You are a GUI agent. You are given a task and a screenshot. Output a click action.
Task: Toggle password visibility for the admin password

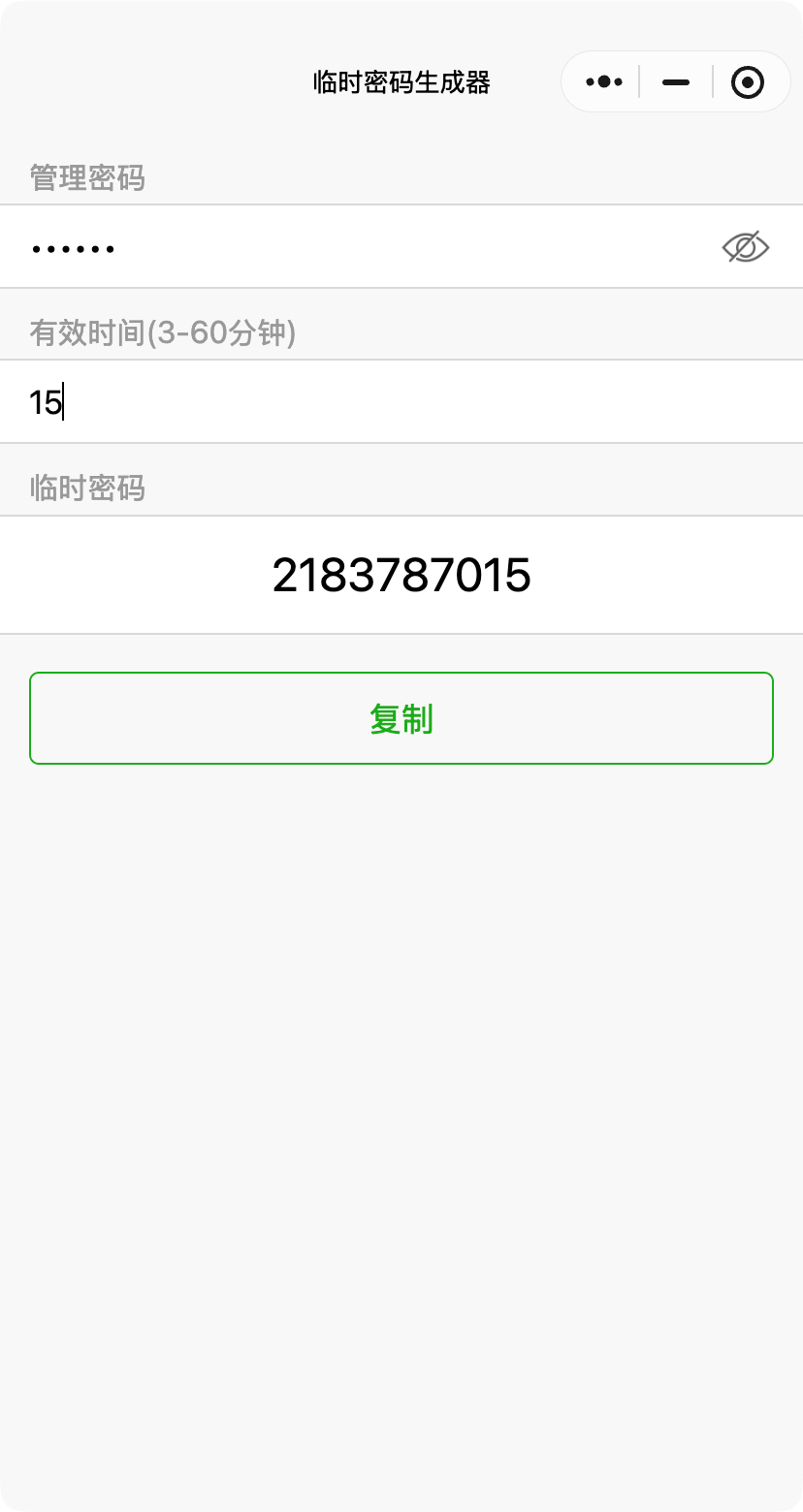(x=745, y=246)
